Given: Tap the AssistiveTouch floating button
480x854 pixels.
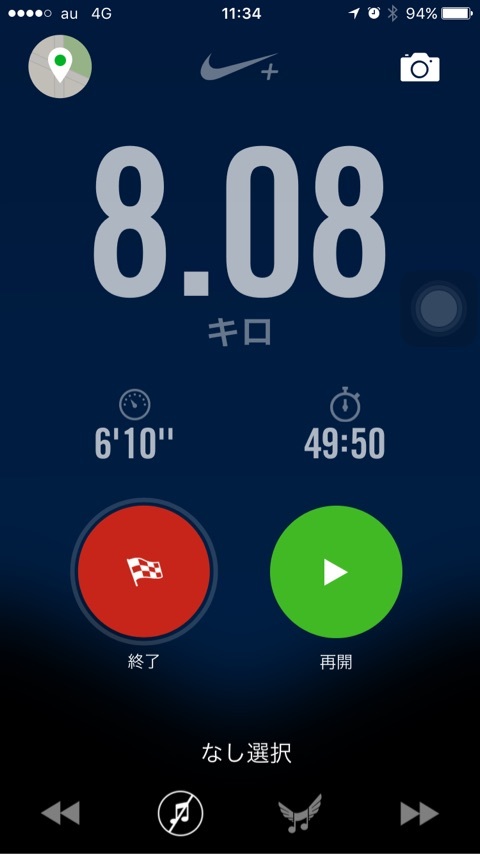Looking at the screenshot, I should pyautogui.click(x=439, y=308).
